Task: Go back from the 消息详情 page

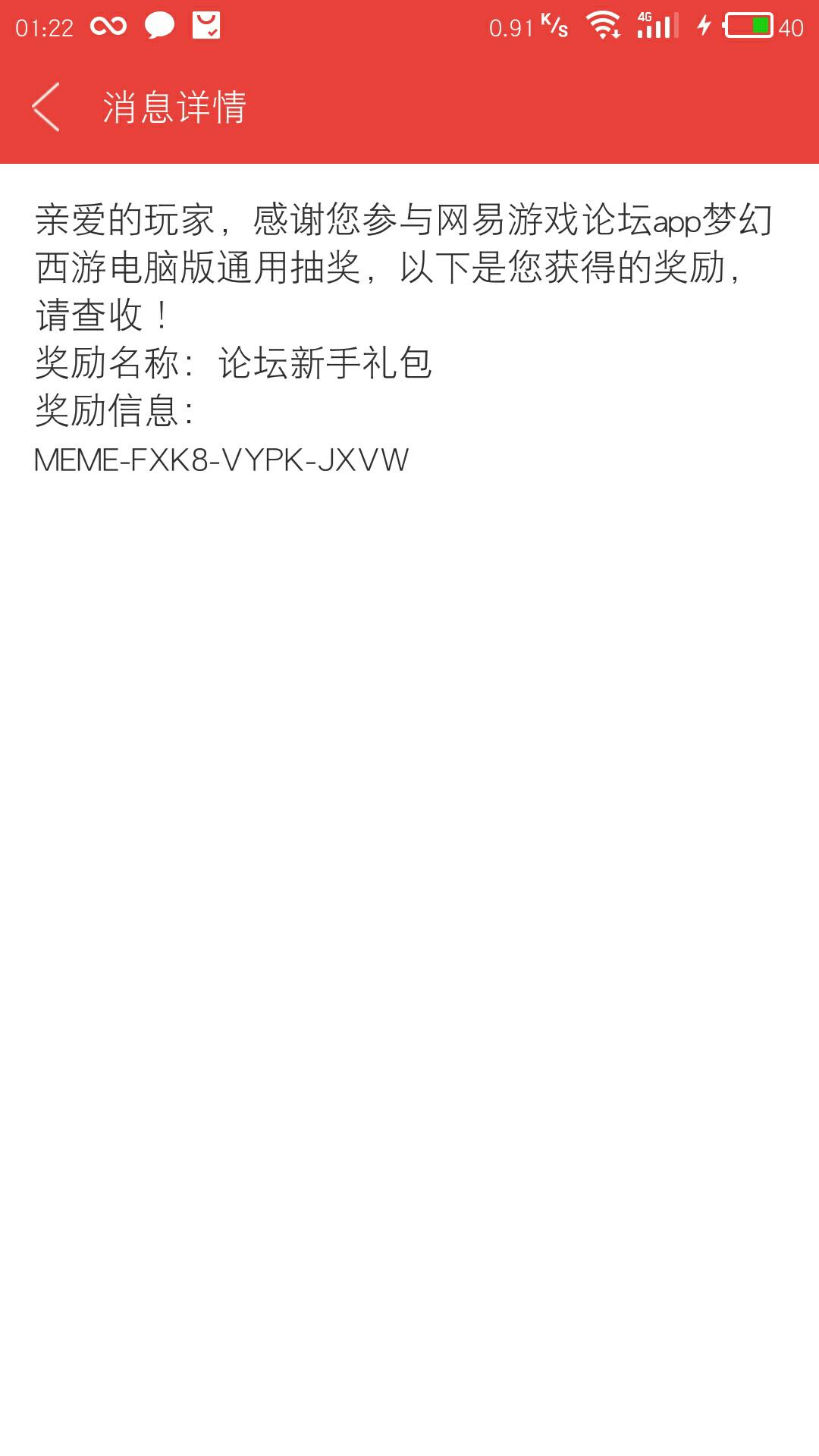Action: click(x=45, y=107)
